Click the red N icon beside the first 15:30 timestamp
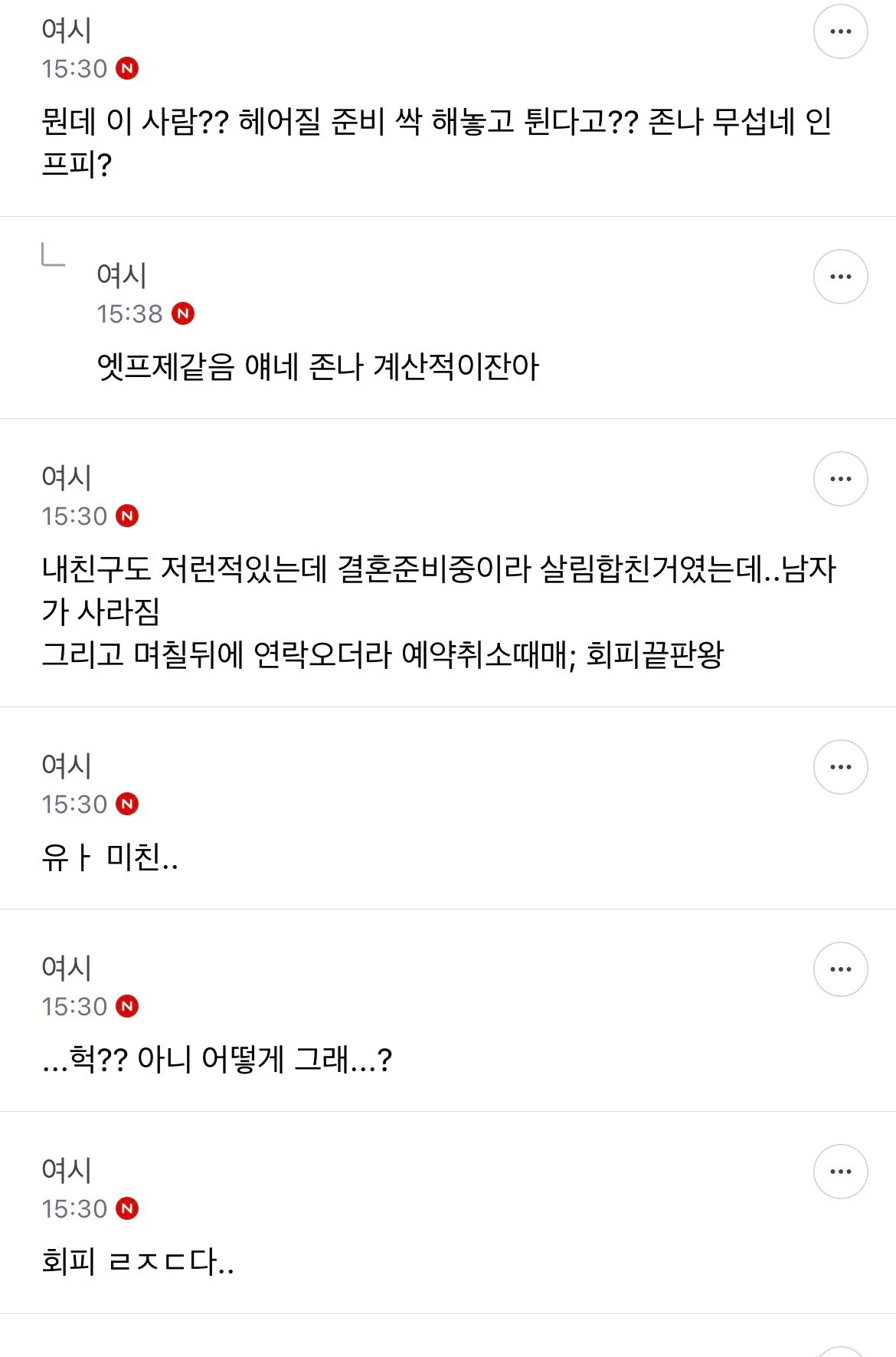 pyautogui.click(x=129, y=68)
